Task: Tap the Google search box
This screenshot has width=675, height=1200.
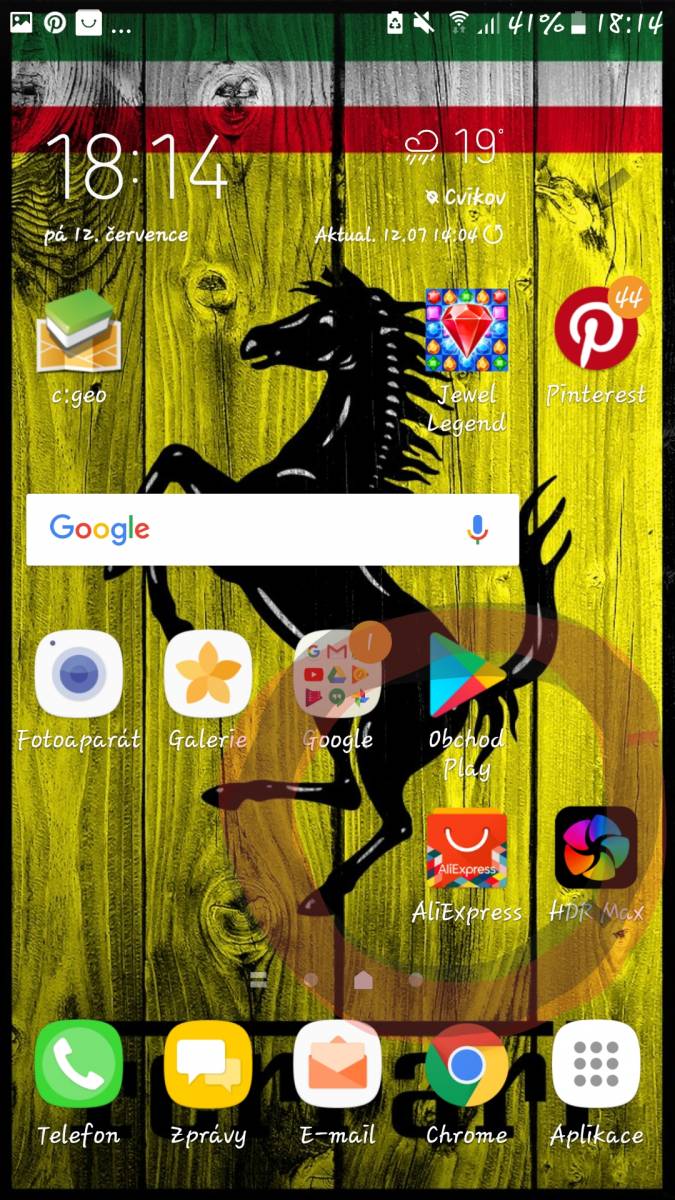Action: point(273,529)
